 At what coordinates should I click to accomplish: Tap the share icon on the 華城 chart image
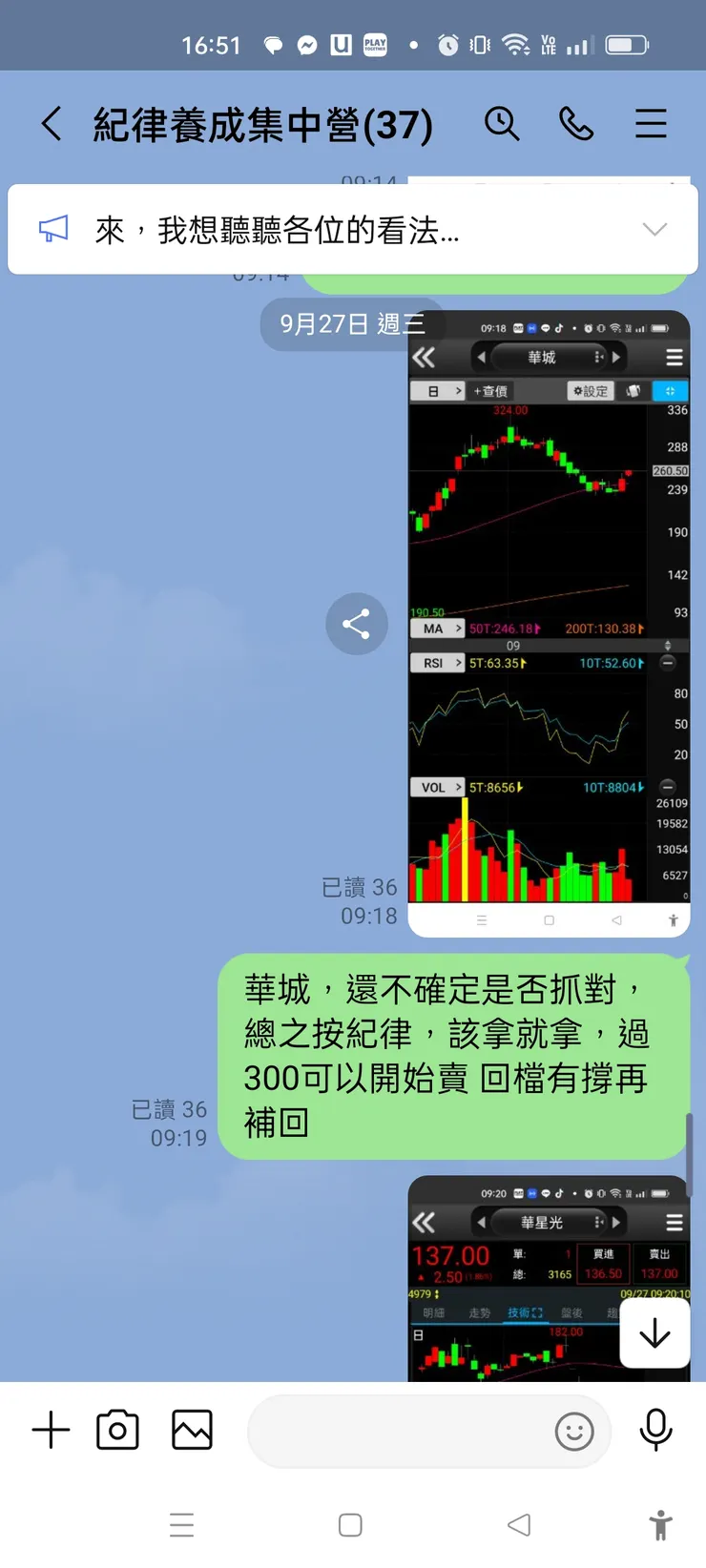click(356, 624)
